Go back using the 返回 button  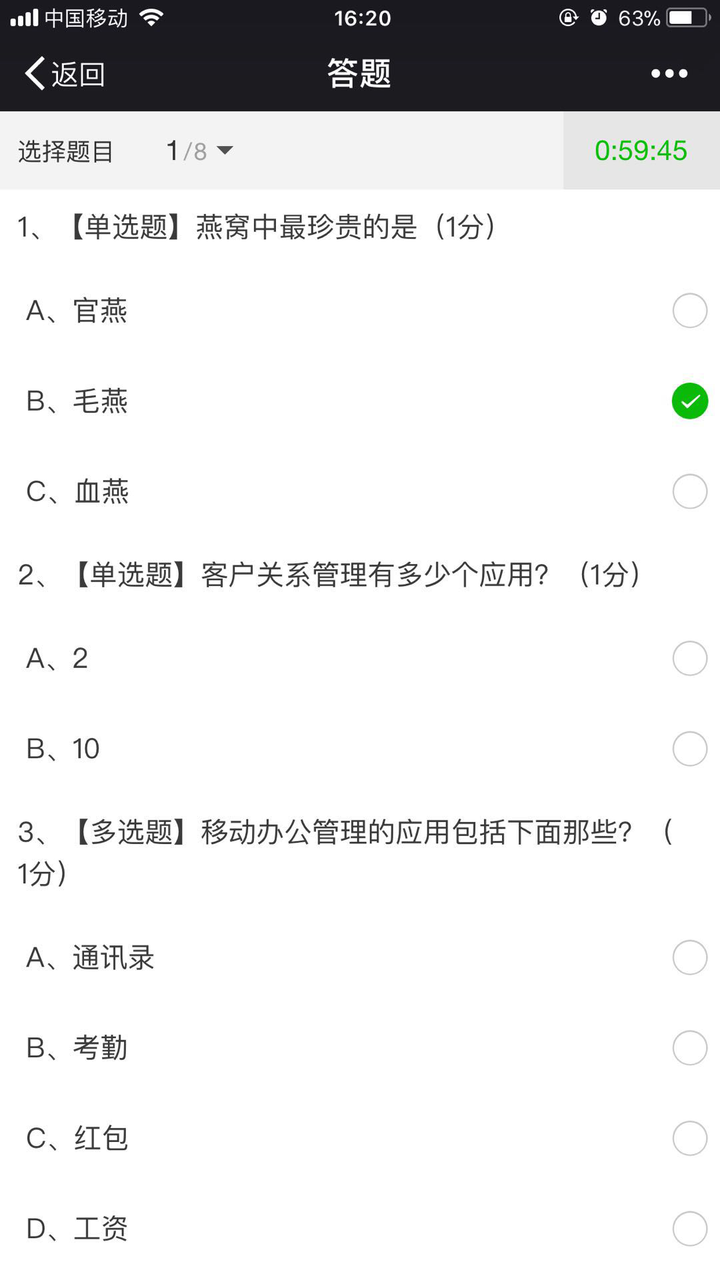65,73
